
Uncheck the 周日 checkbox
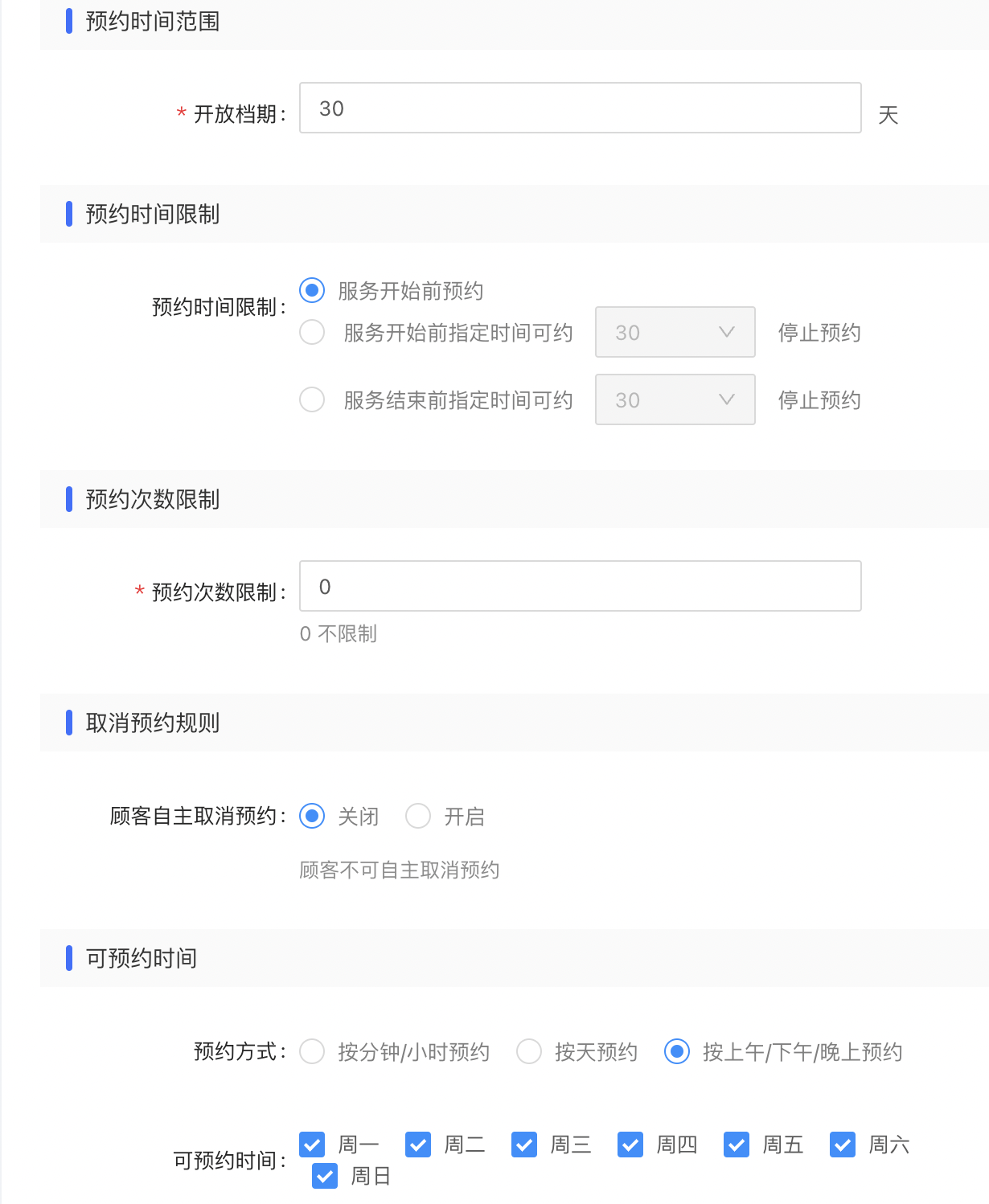coord(325,1176)
